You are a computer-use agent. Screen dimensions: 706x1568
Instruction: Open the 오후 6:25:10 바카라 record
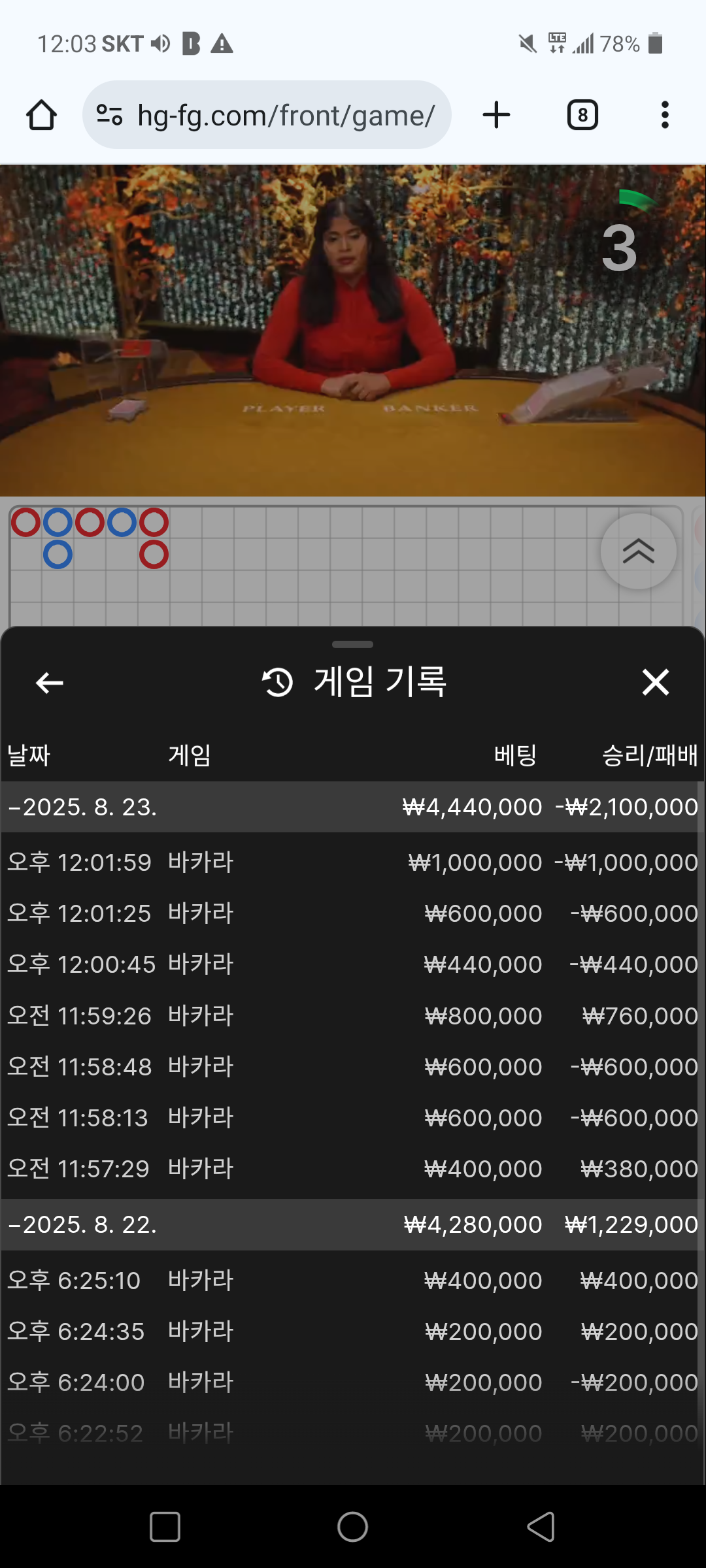click(353, 1281)
